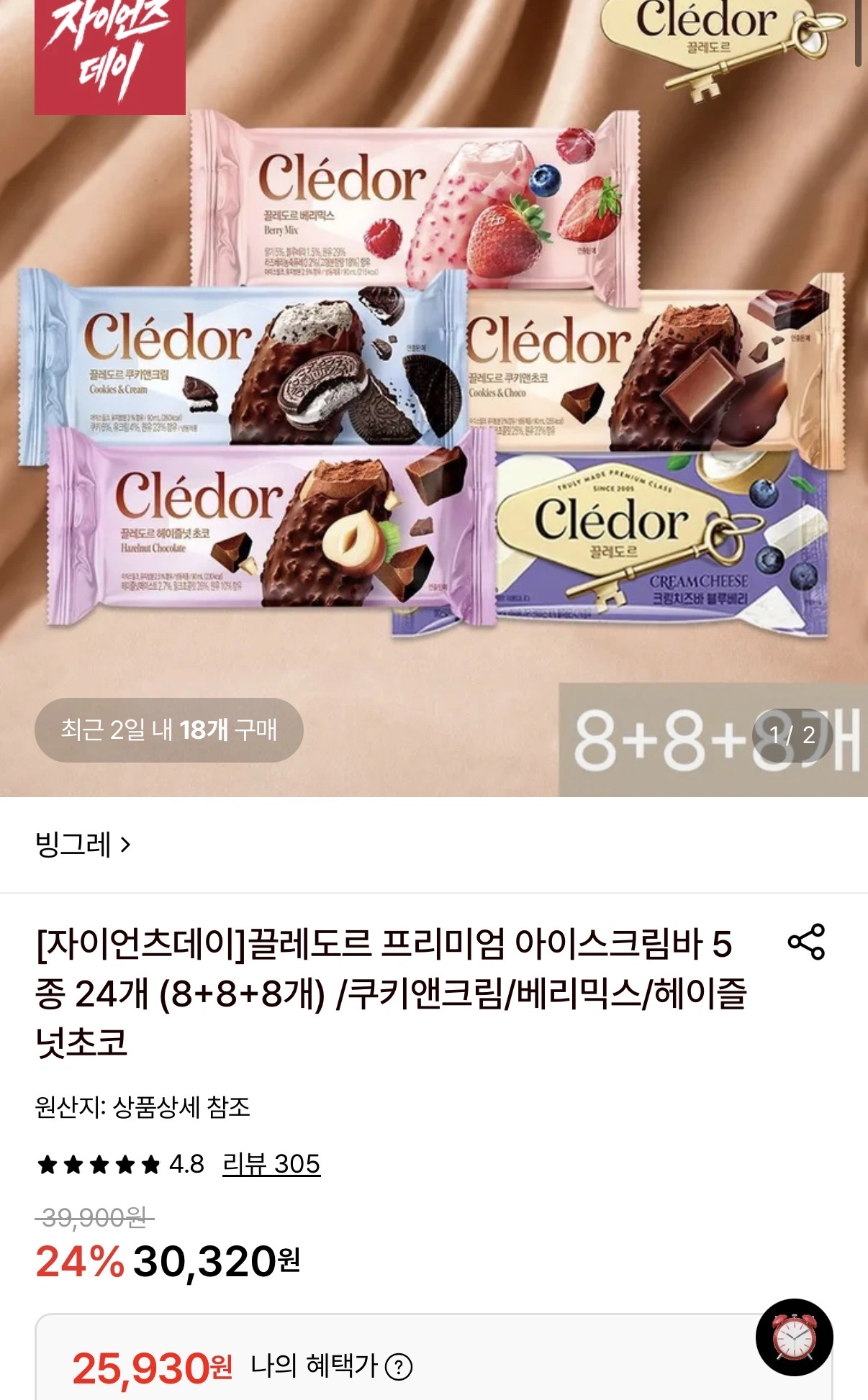This screenshot has width=868, height=1400.
Task: Tap the 1 / 2 image page indicator
Action: coord(792,735)
